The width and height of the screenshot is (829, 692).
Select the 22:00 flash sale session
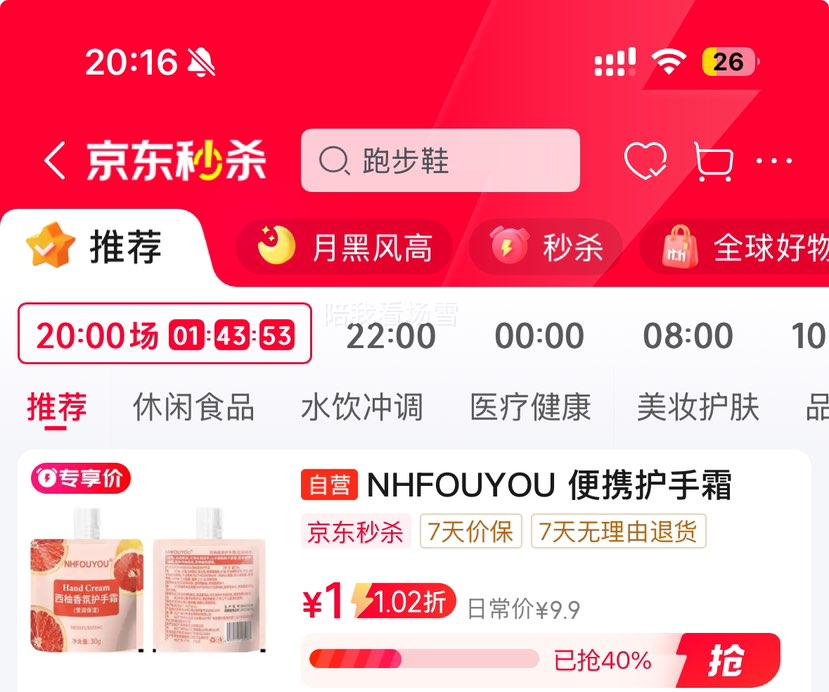pos(391,336)
